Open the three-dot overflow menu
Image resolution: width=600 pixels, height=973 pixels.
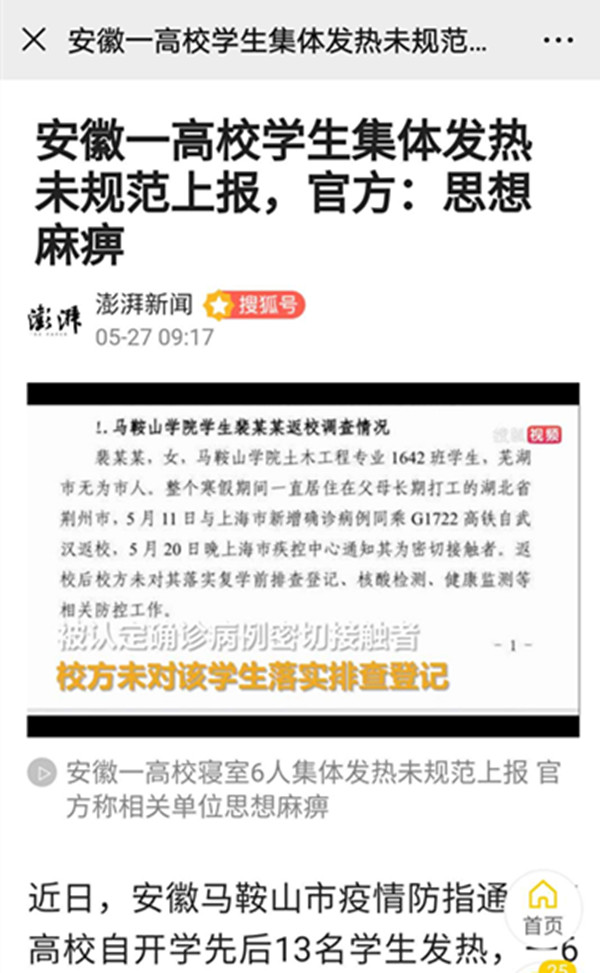(x=557, y=40)
